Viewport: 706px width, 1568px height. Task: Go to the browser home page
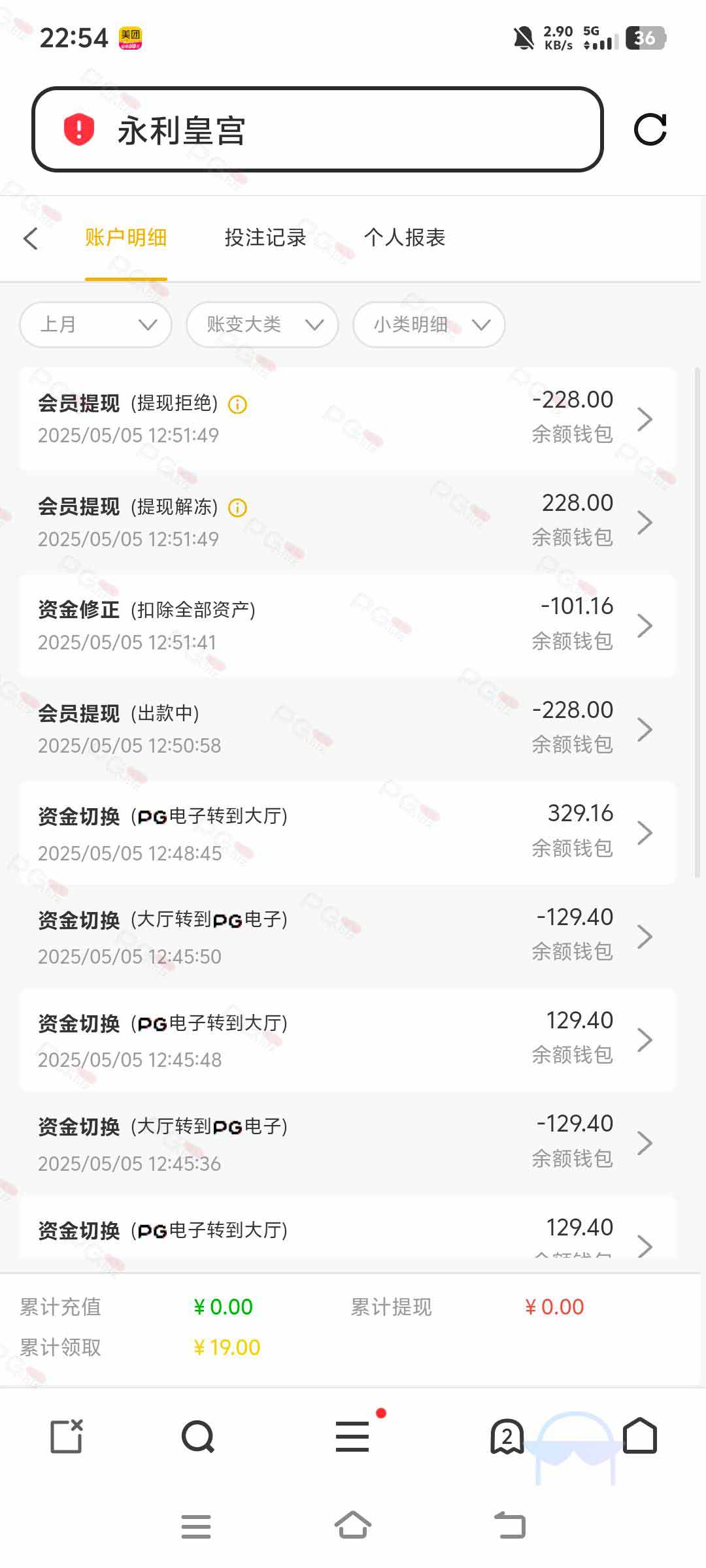click(640, 1435)
